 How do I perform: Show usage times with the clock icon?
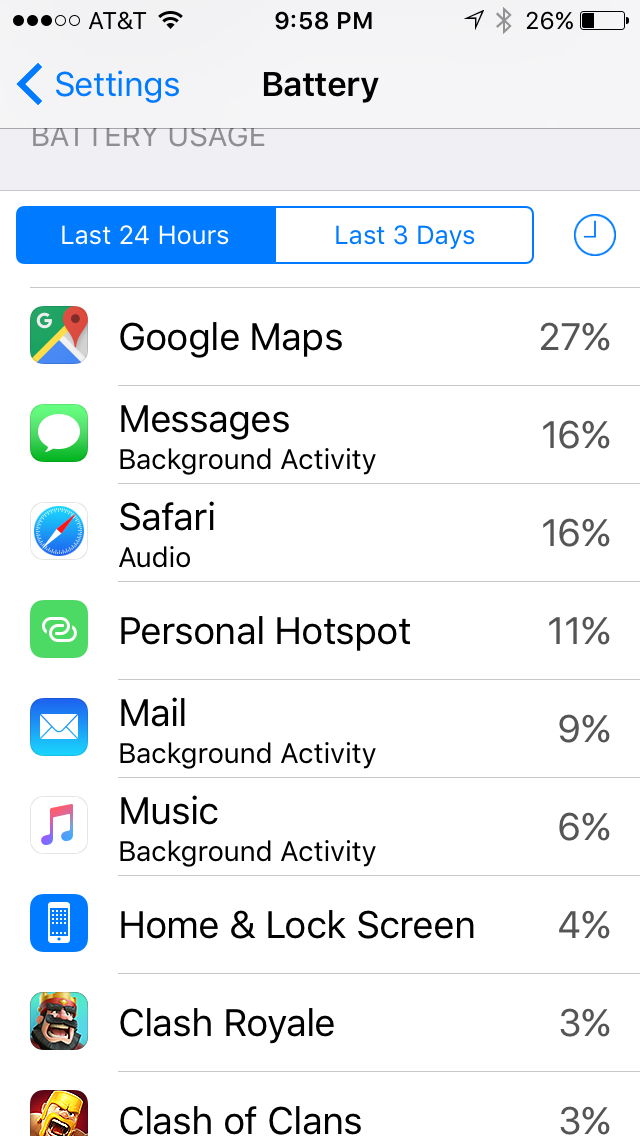[594, 235]
